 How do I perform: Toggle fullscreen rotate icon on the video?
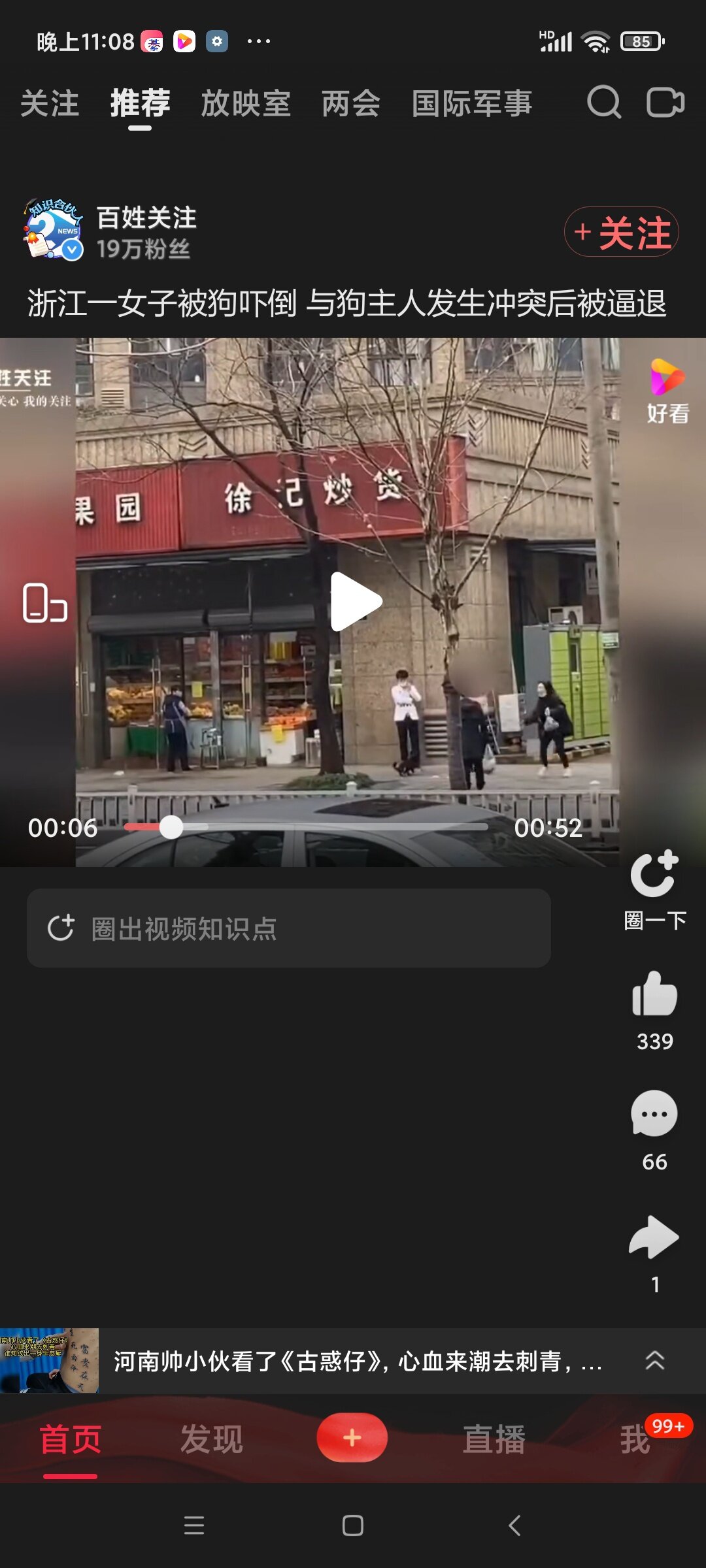pos(45,602)
